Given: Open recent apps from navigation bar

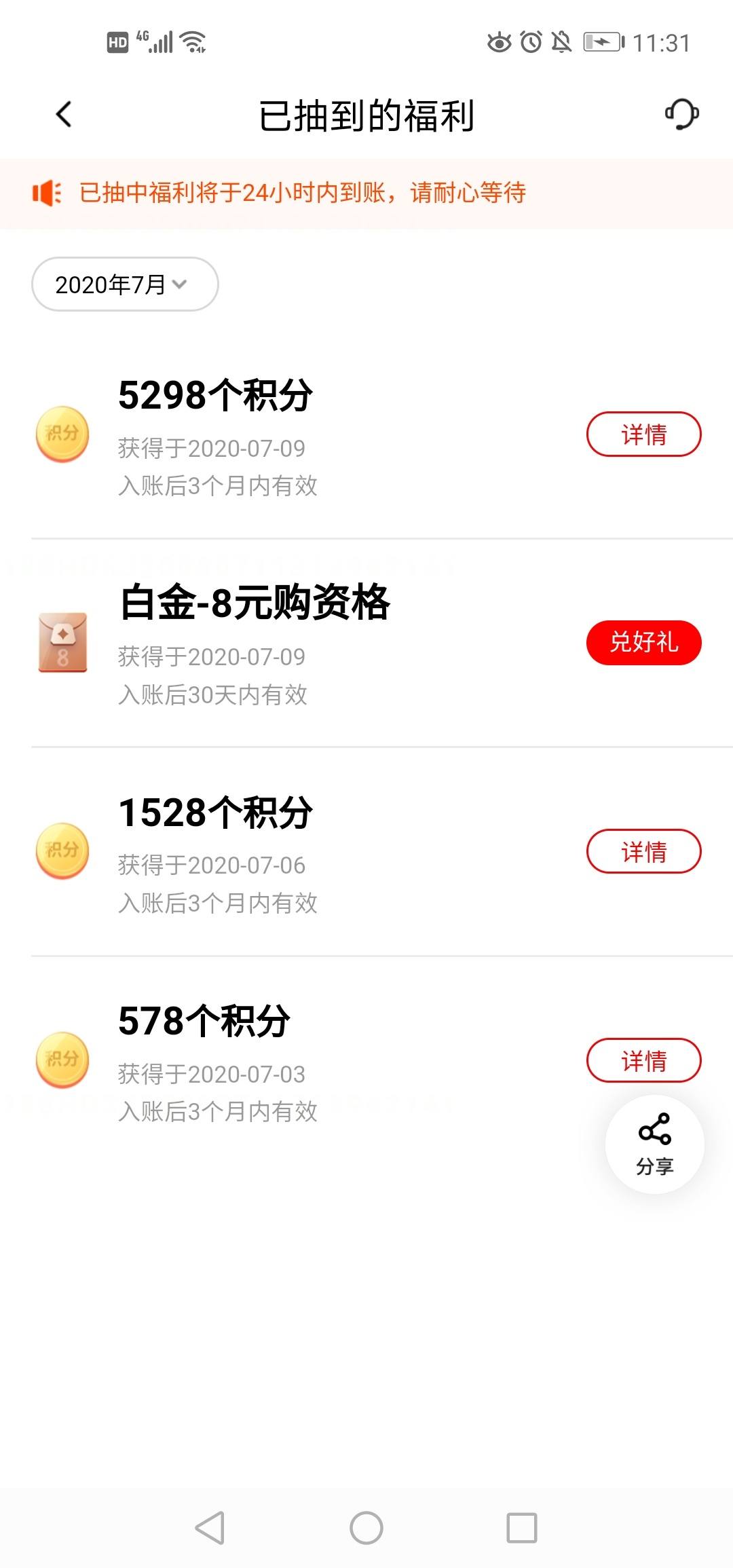Looking at the screenshot, I should coord(522,1528).
